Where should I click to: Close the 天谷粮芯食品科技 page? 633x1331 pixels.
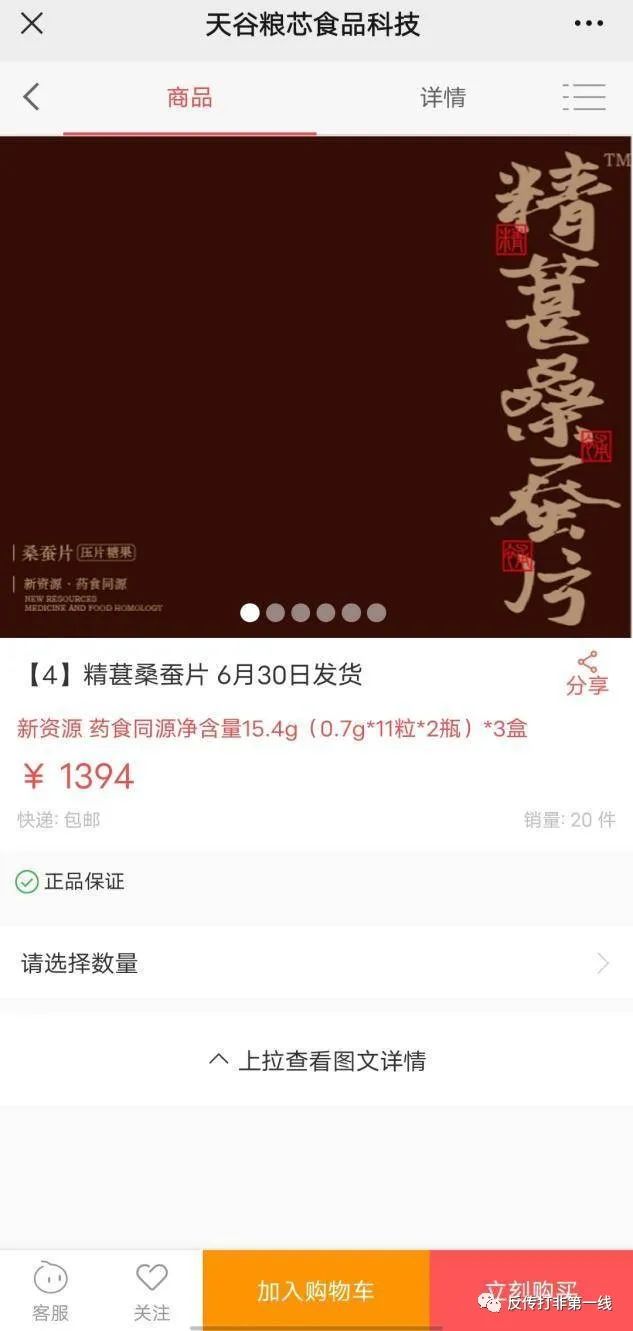pyautogui.click(x=32, y=23)
